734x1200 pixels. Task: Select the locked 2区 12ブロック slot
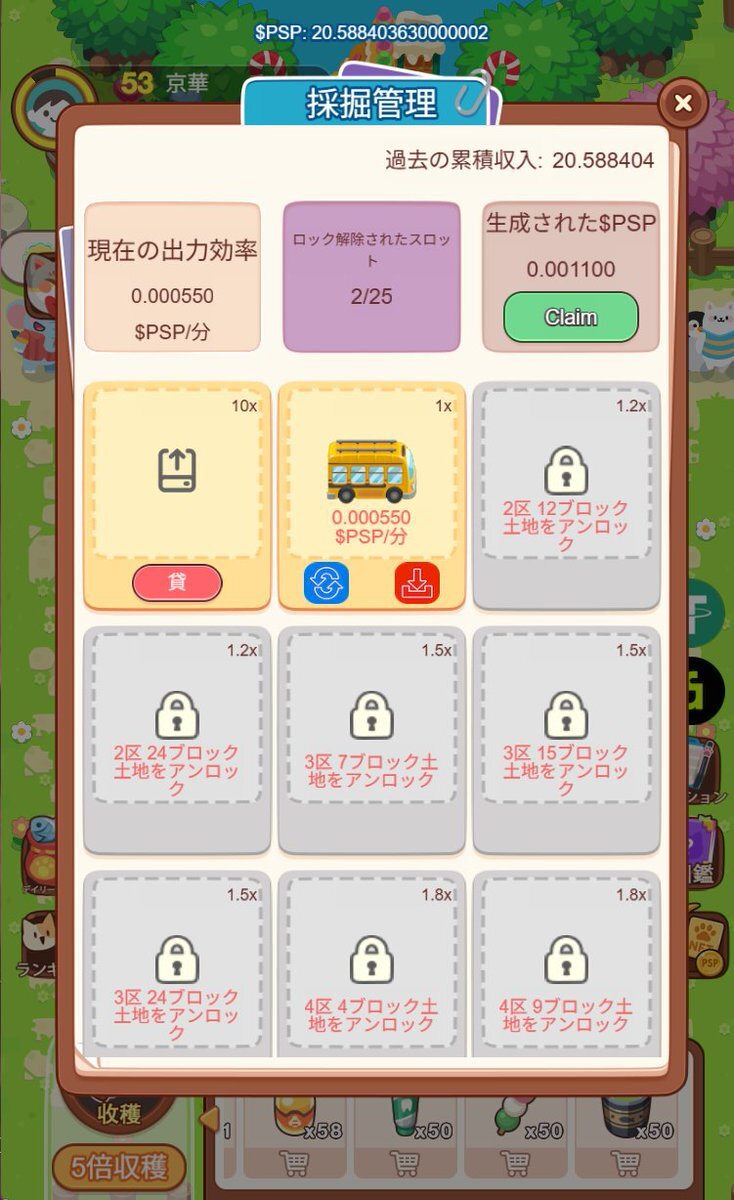(566, 496)
